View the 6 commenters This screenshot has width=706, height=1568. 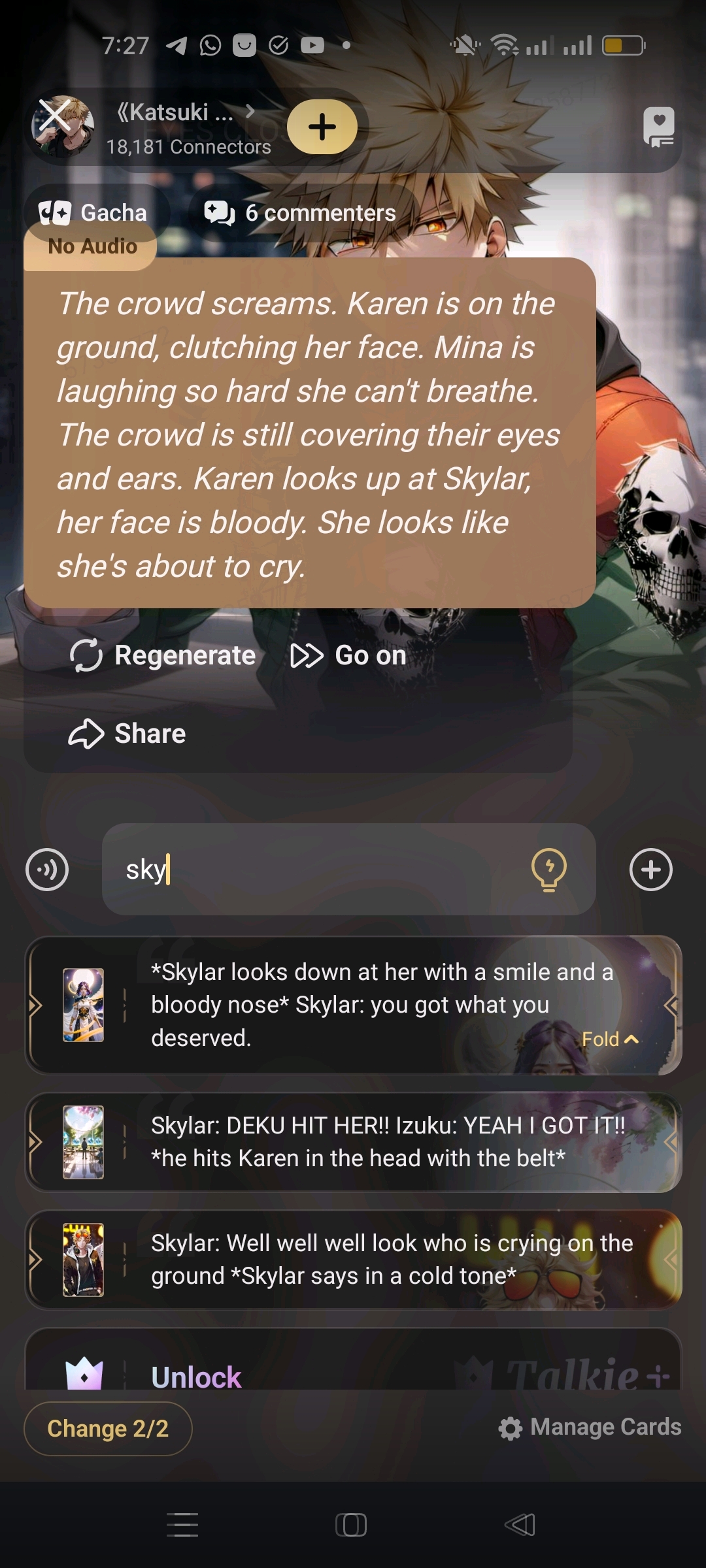point(301,213)
